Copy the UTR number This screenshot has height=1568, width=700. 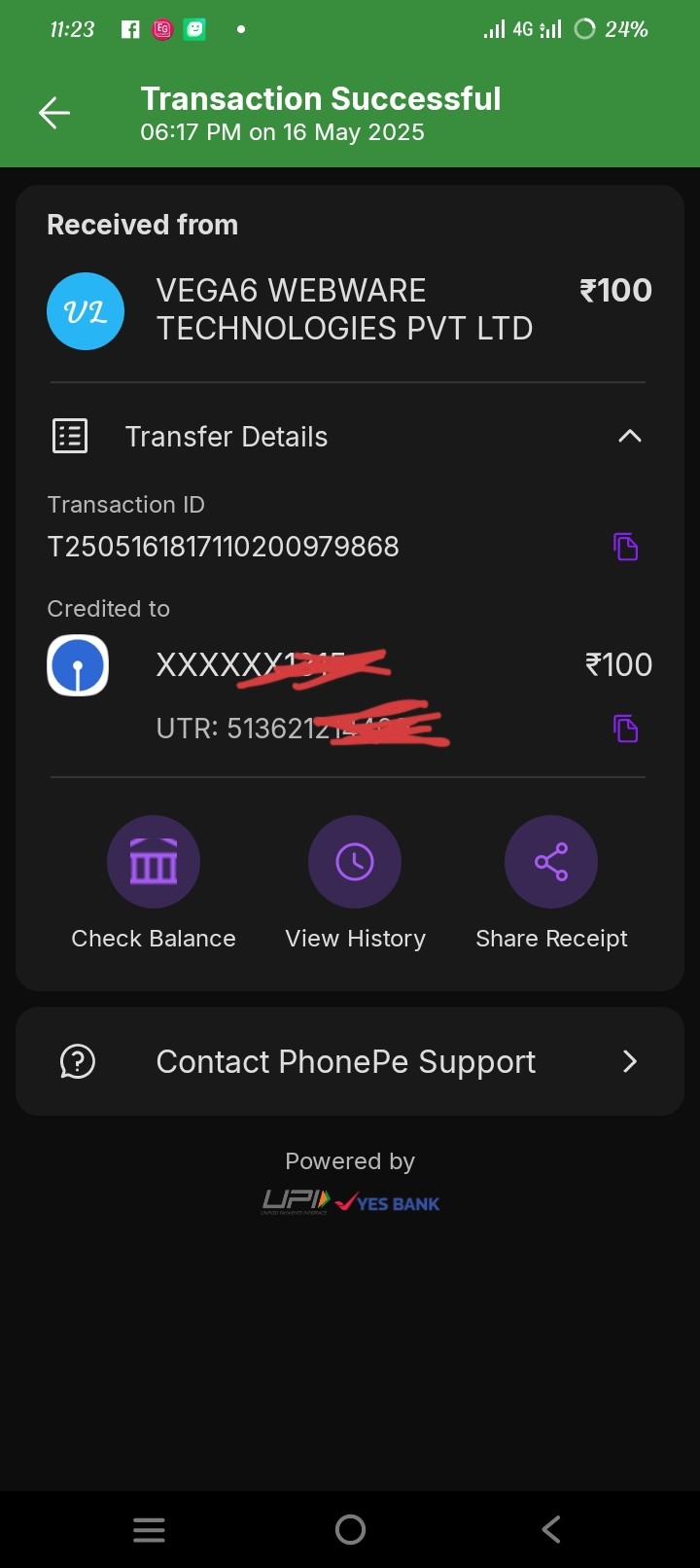pyautogui.click(x=625, y=729)
